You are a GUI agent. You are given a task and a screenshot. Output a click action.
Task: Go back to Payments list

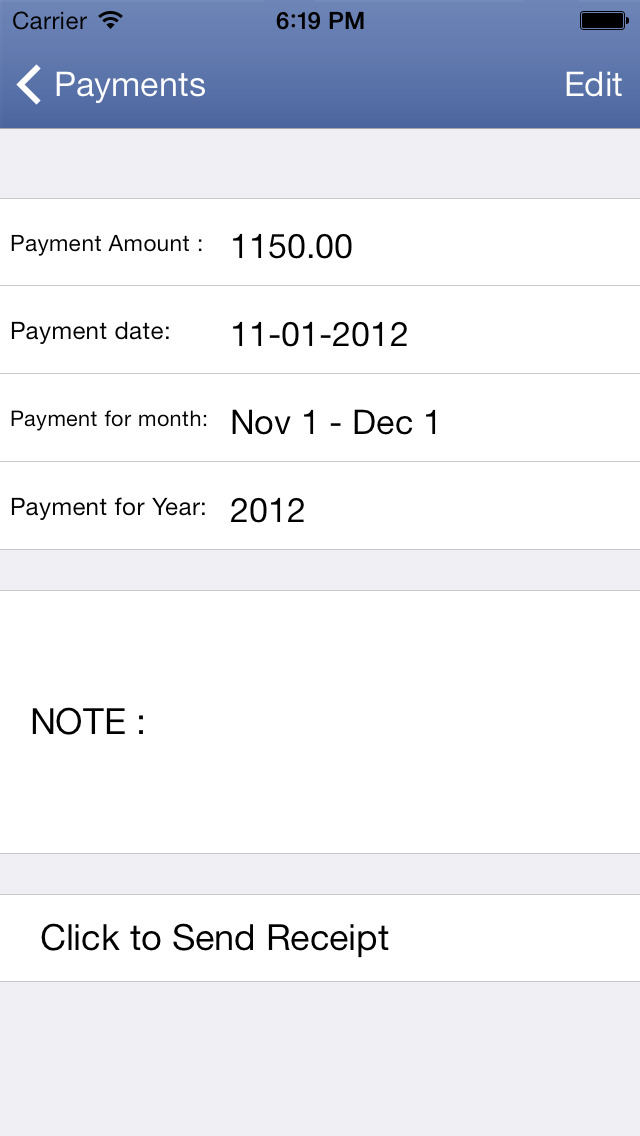pos(111,85)
